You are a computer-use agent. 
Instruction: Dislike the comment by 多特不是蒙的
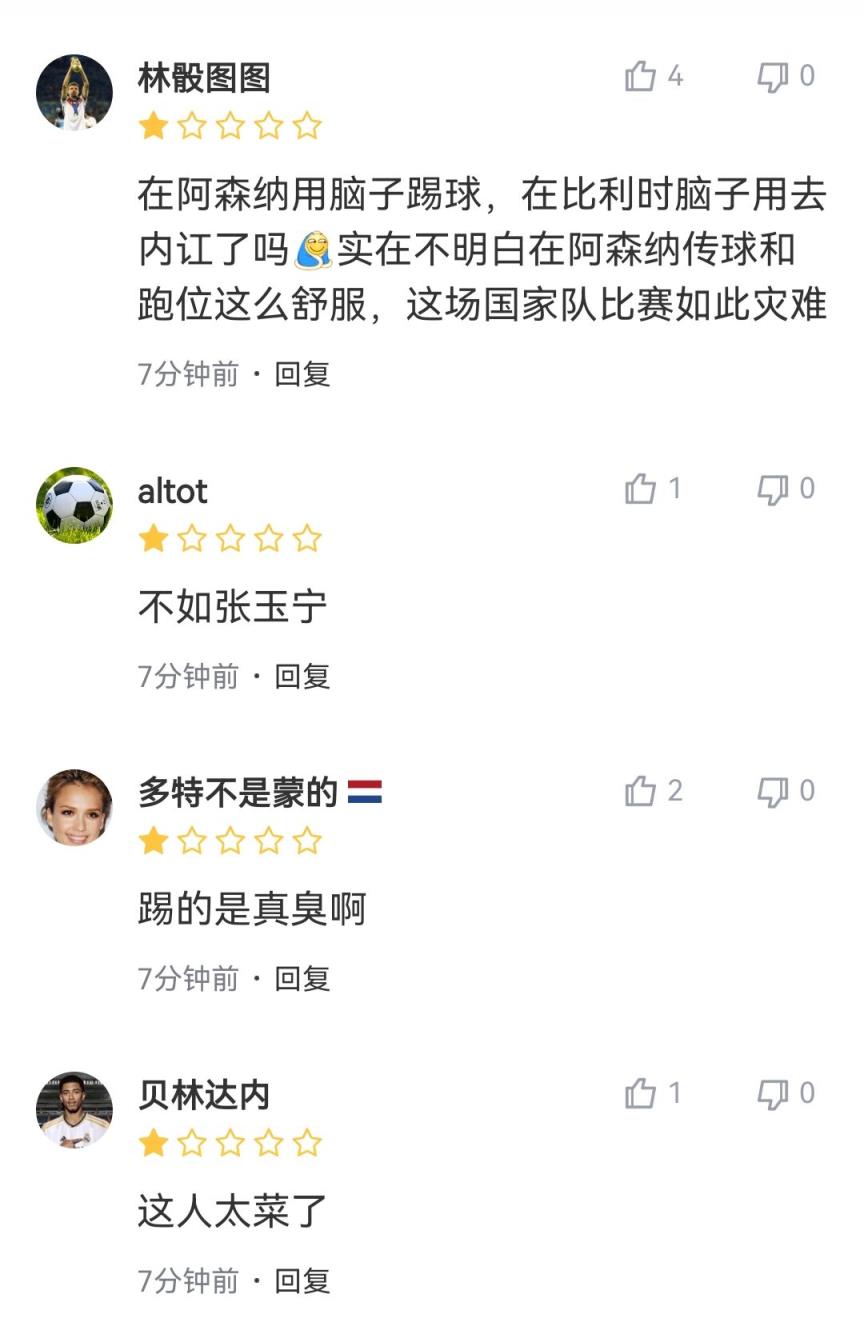coord(773,791)
